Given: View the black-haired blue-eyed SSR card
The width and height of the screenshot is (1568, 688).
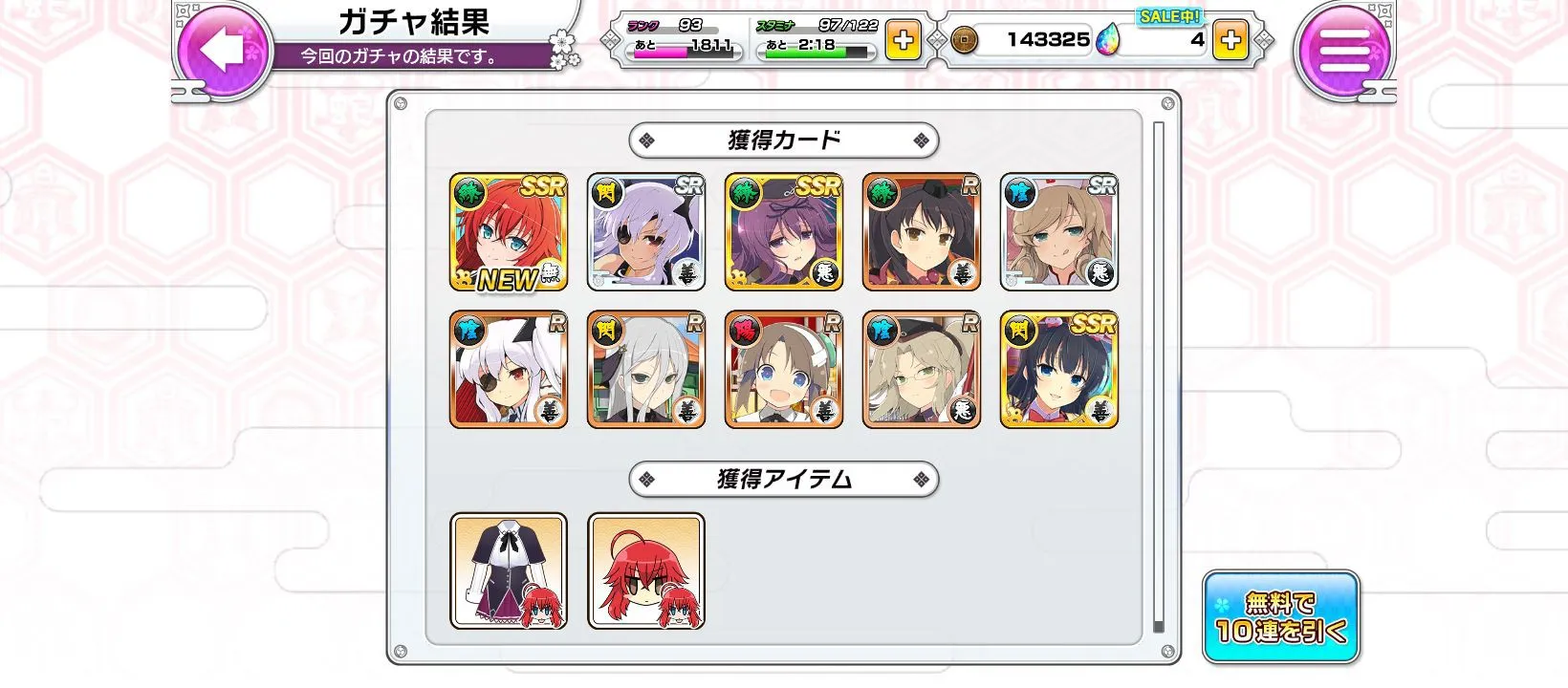Looking at the screenshot, I should [x=1059, y=370].
